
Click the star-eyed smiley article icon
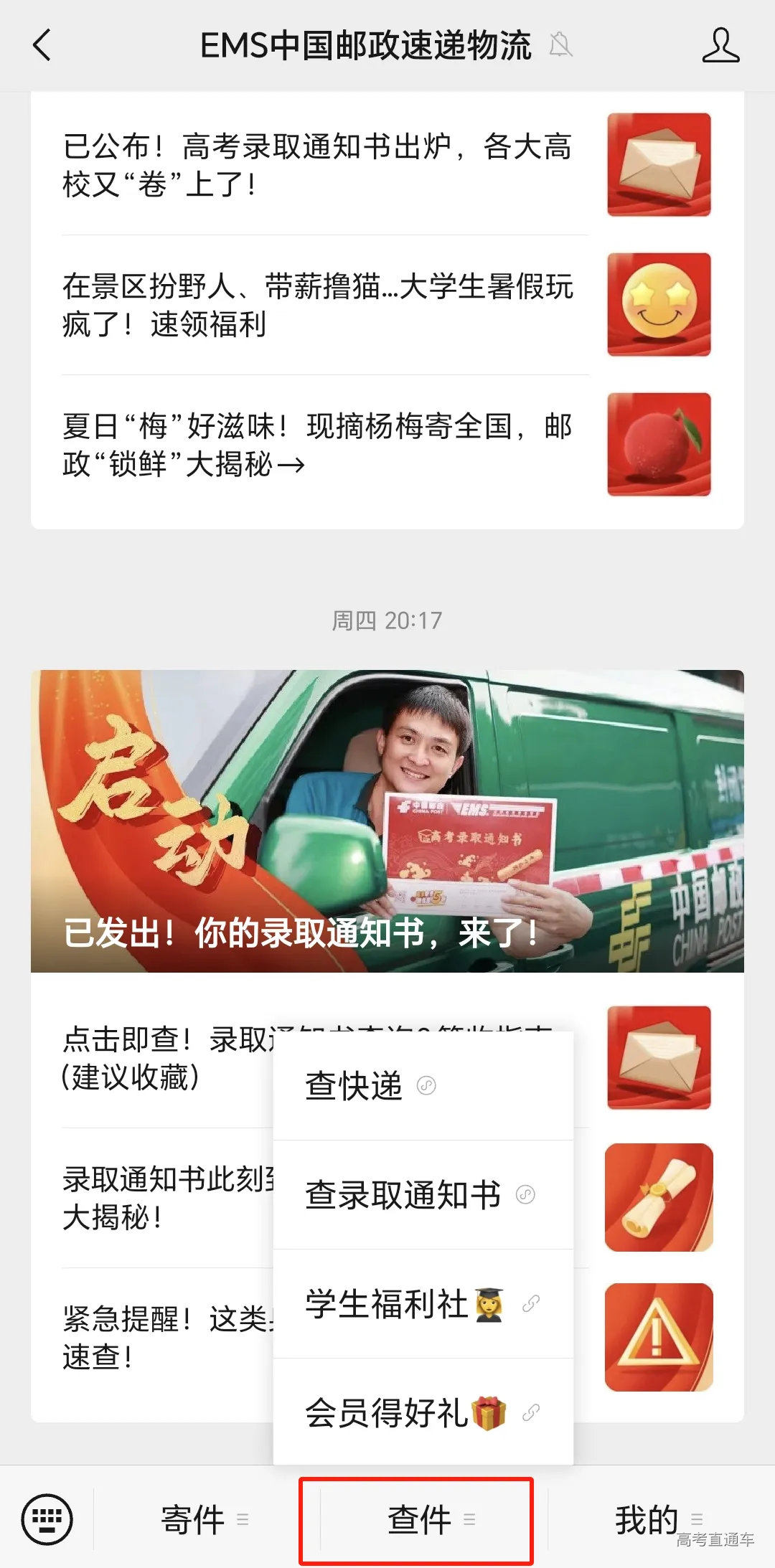[657, 305]
